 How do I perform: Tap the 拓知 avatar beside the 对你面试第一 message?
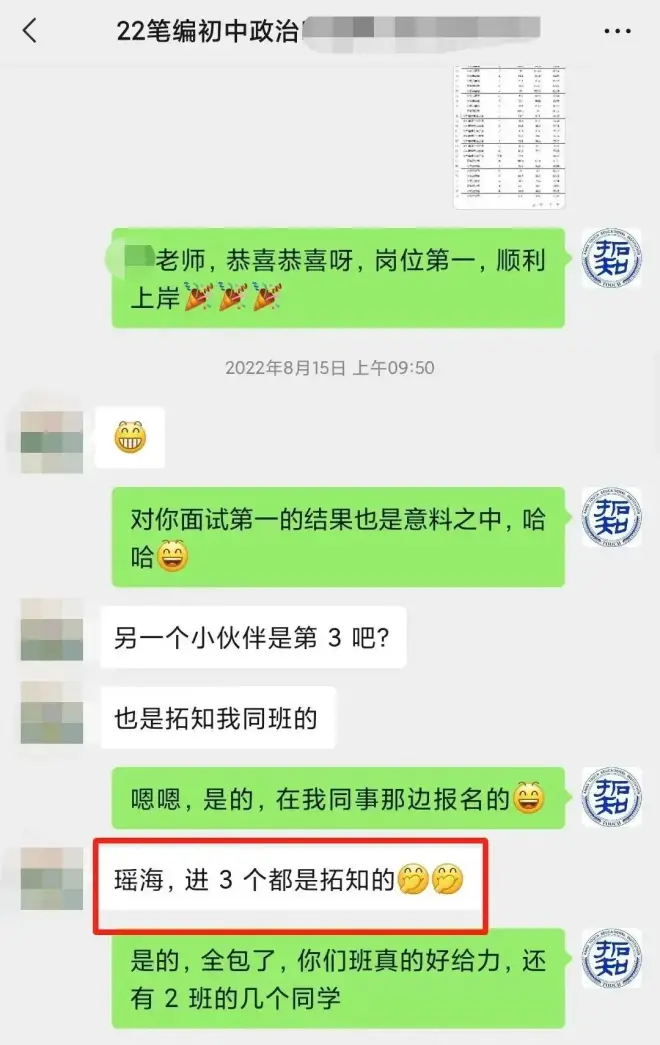[x=612, y=517]
